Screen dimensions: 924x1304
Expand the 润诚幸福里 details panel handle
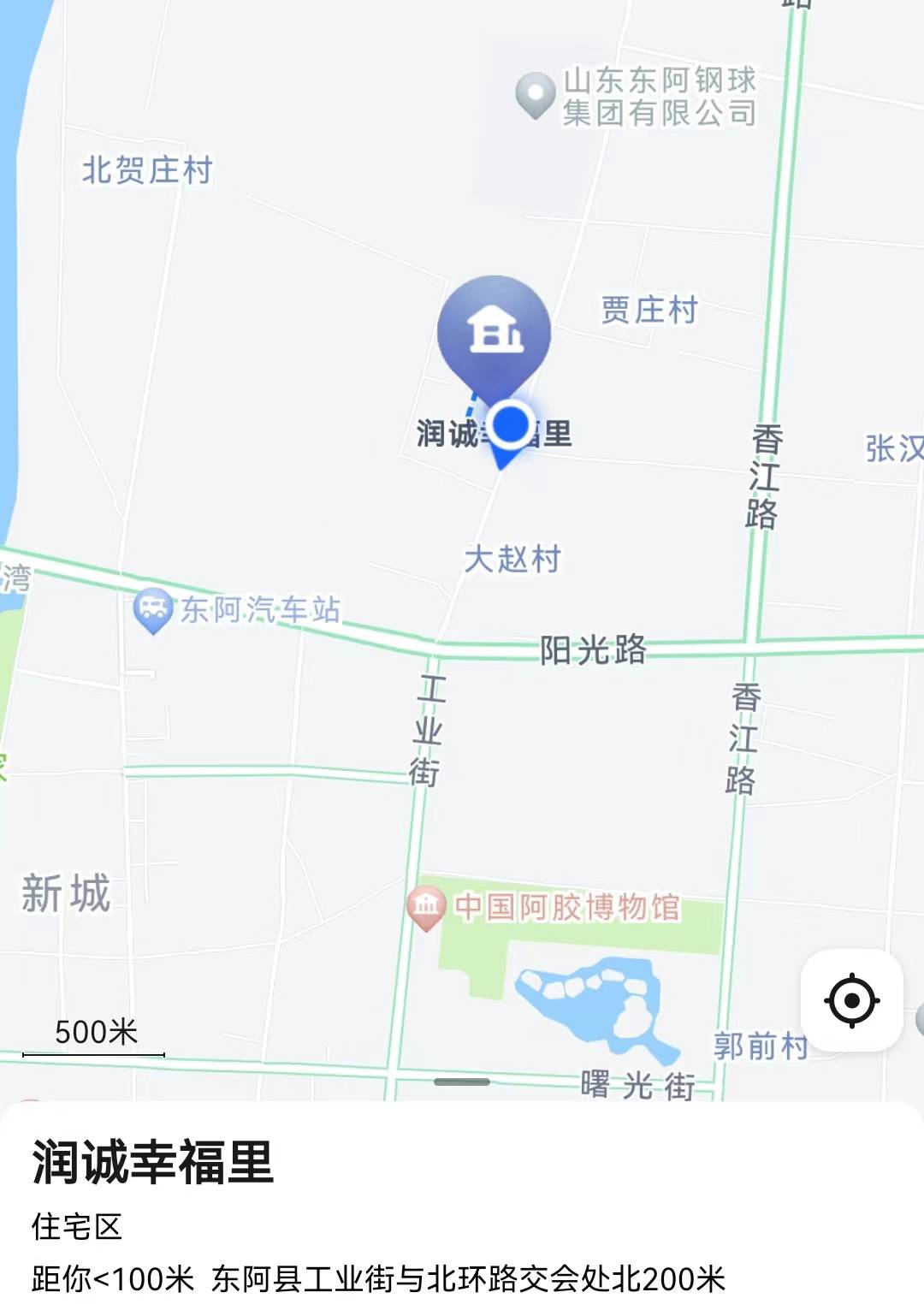462,1082
